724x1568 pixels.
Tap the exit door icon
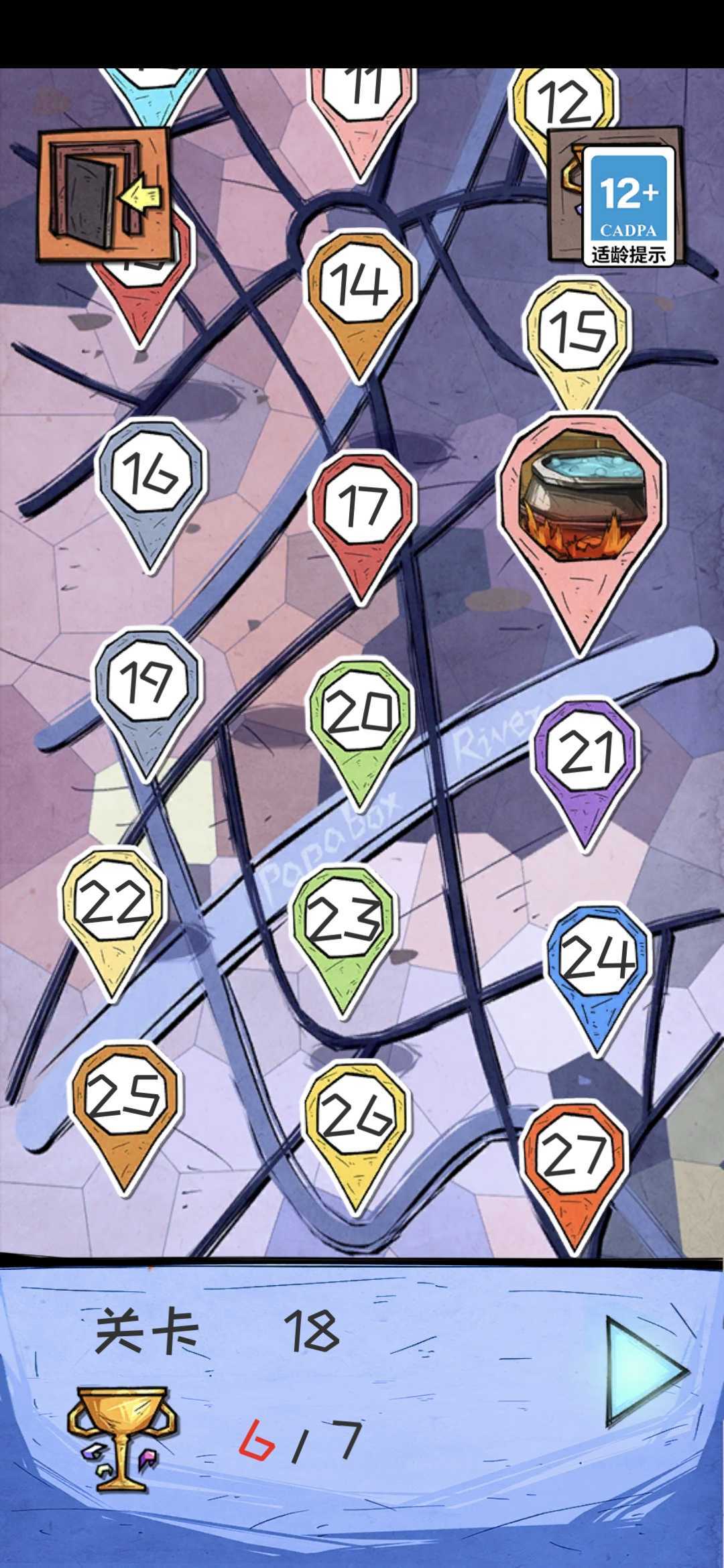tap(104, 194)
